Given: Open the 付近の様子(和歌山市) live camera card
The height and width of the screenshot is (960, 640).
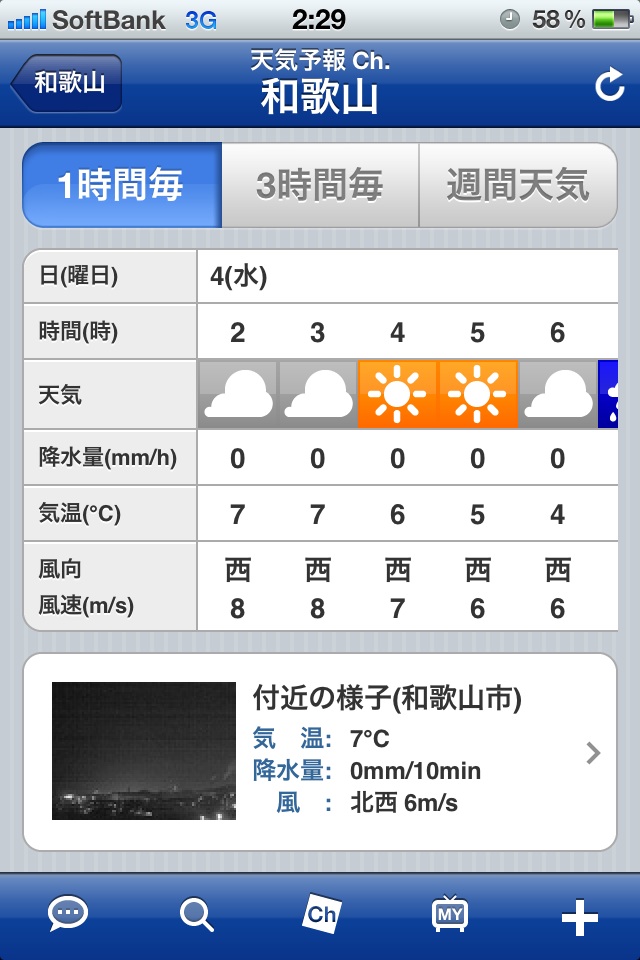Looking at the screenshot, I should pos(320,752).
